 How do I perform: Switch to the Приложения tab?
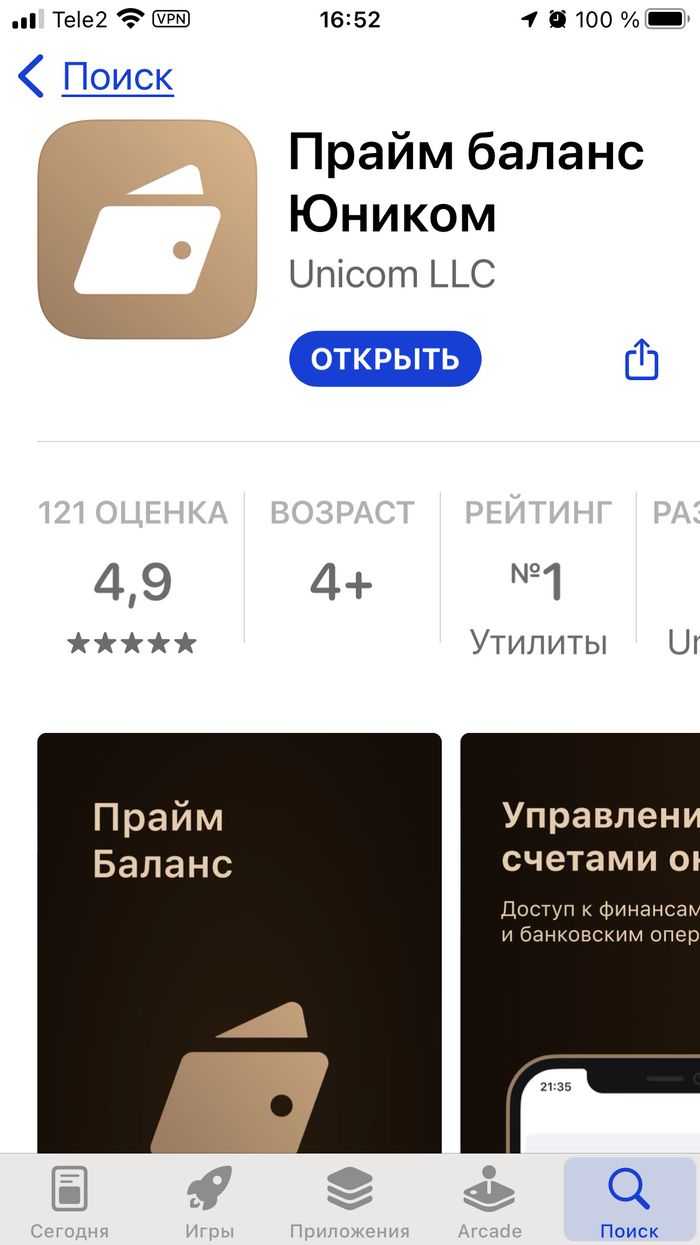pyautogui.click(x=349, y=1202)
